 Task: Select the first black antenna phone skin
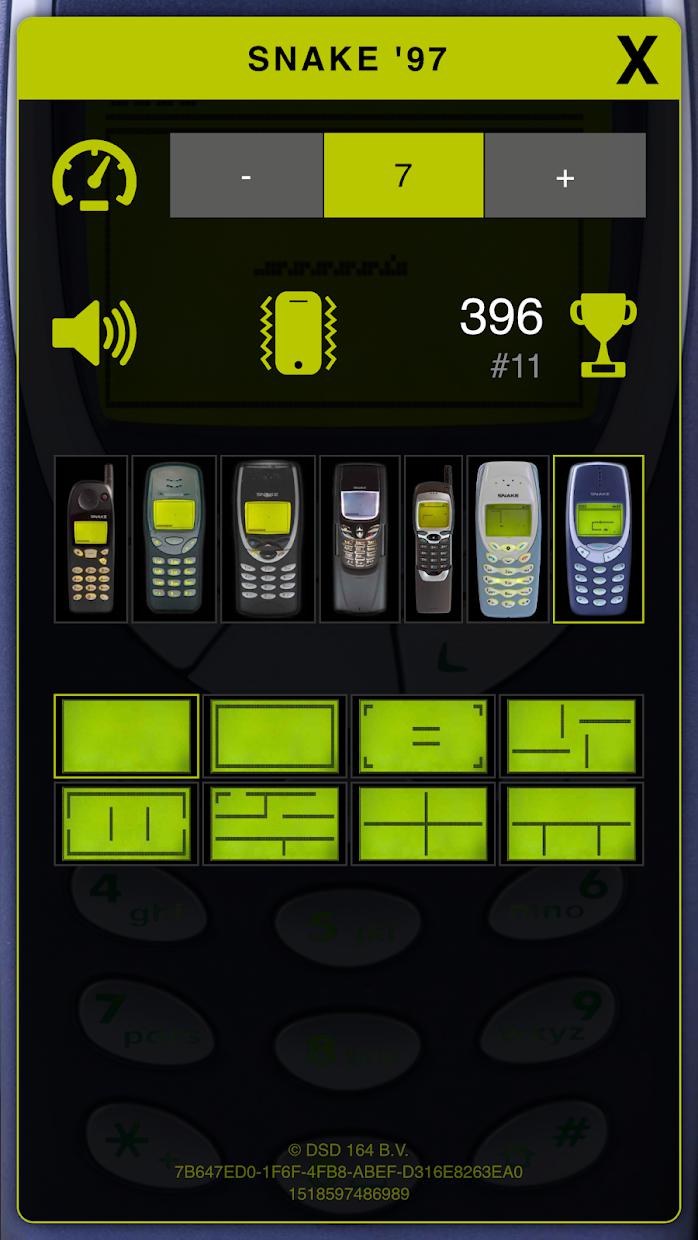pyautogui.click(x=91, y=540)
